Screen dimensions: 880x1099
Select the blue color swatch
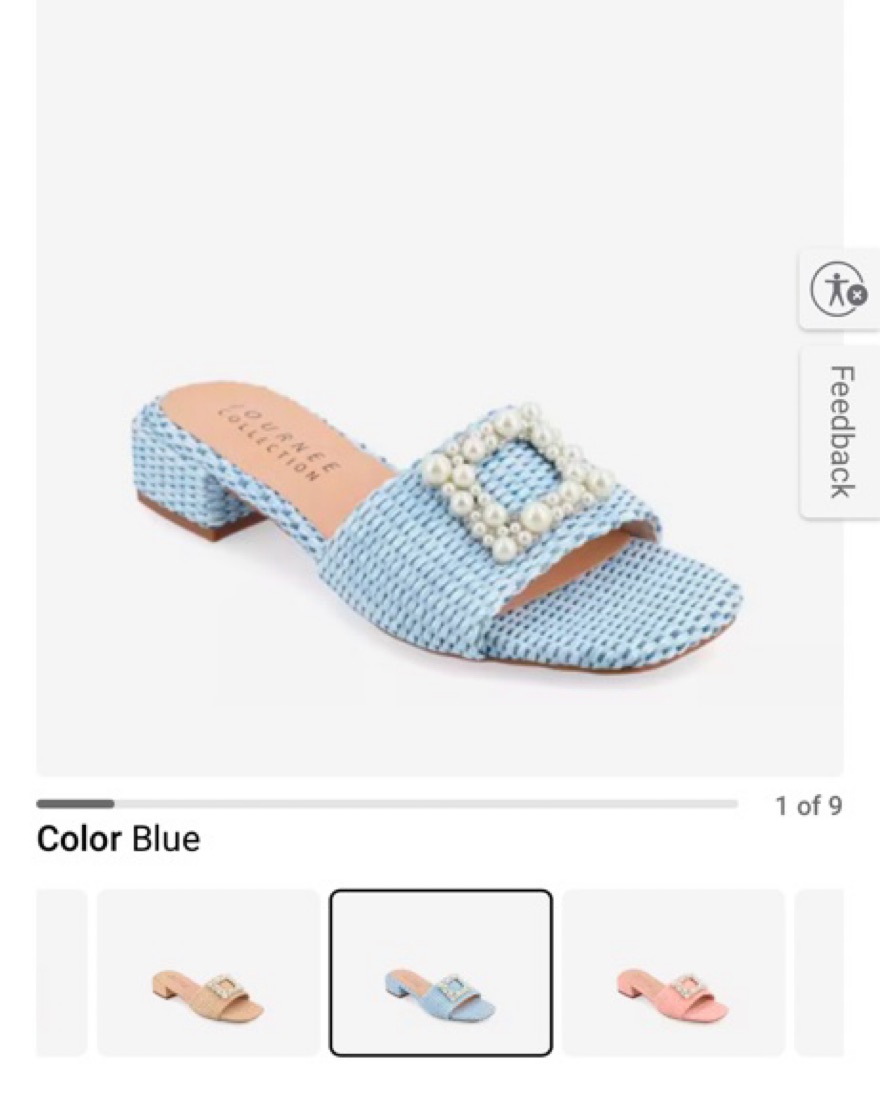tap(441, 972)
